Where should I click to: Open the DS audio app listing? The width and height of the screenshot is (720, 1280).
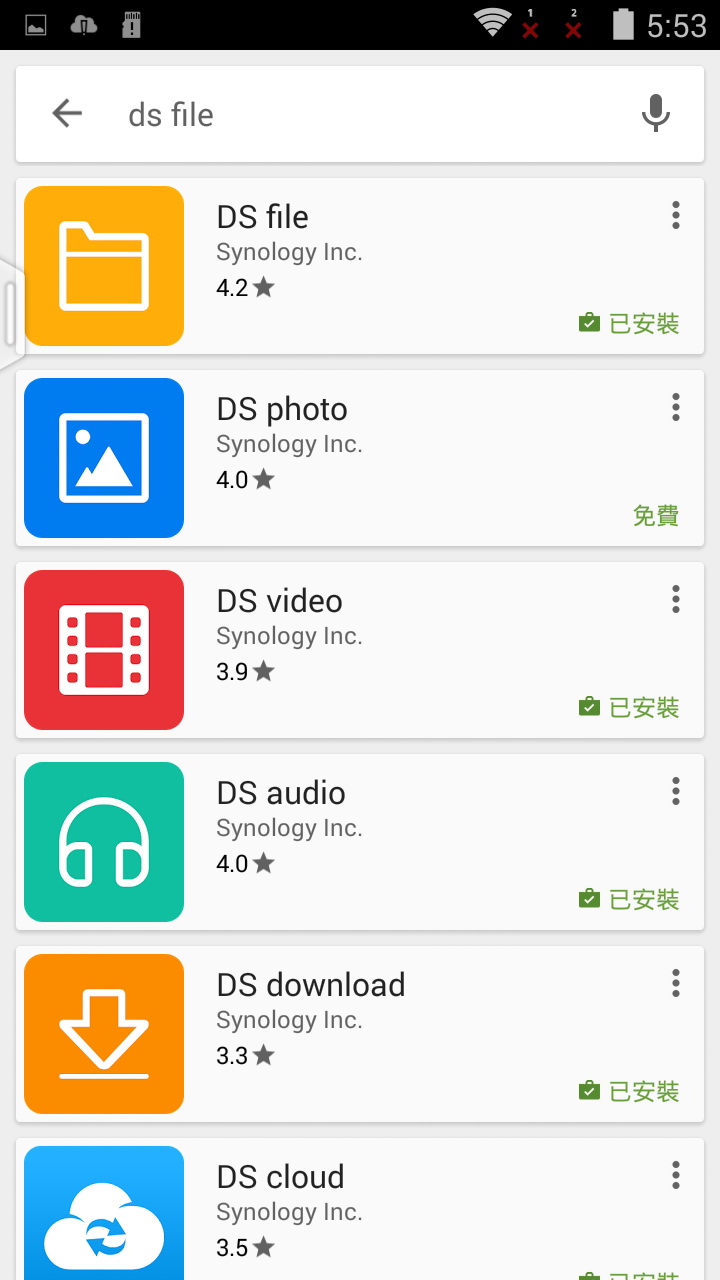(x=360, y=842)
